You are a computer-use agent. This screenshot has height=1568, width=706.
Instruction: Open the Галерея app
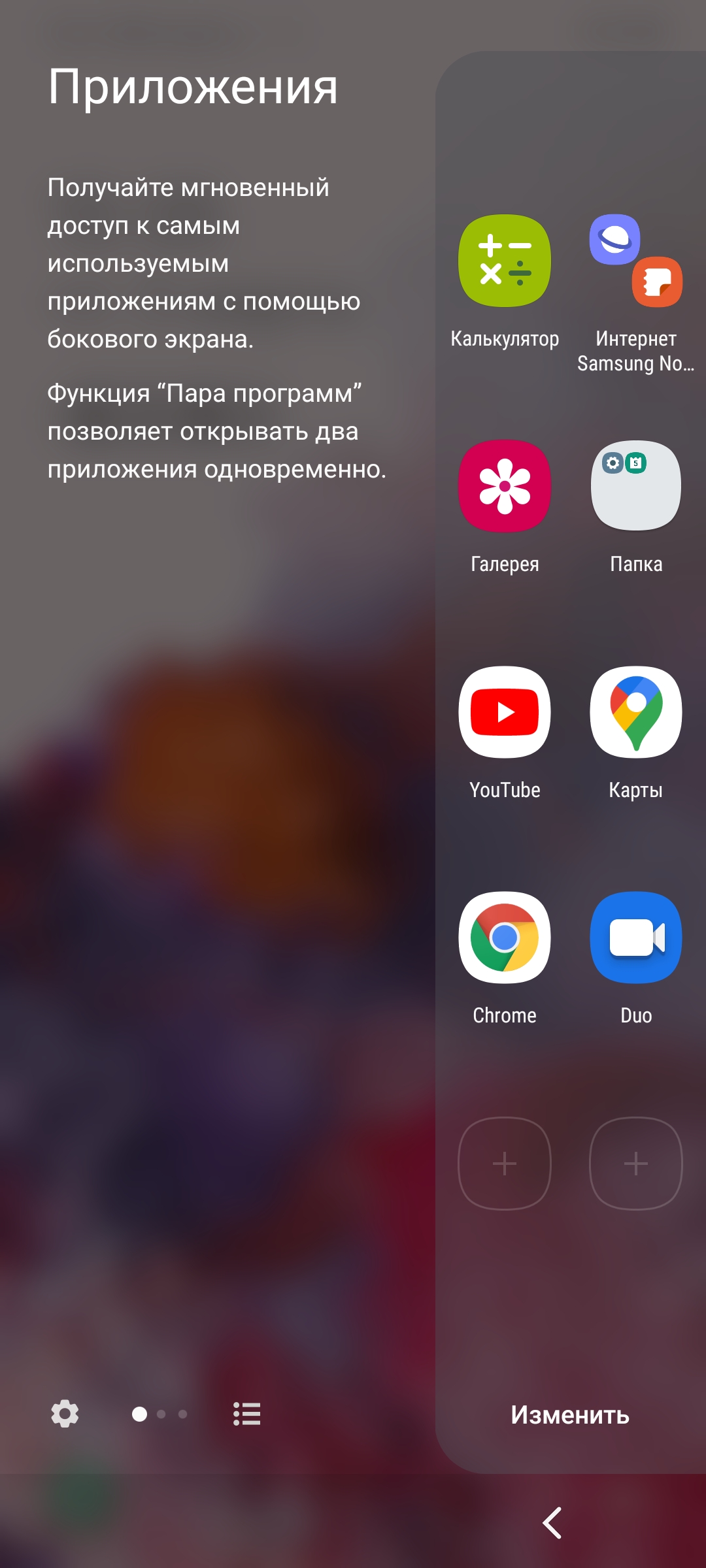pyautogui.click(x=504, y=486)
